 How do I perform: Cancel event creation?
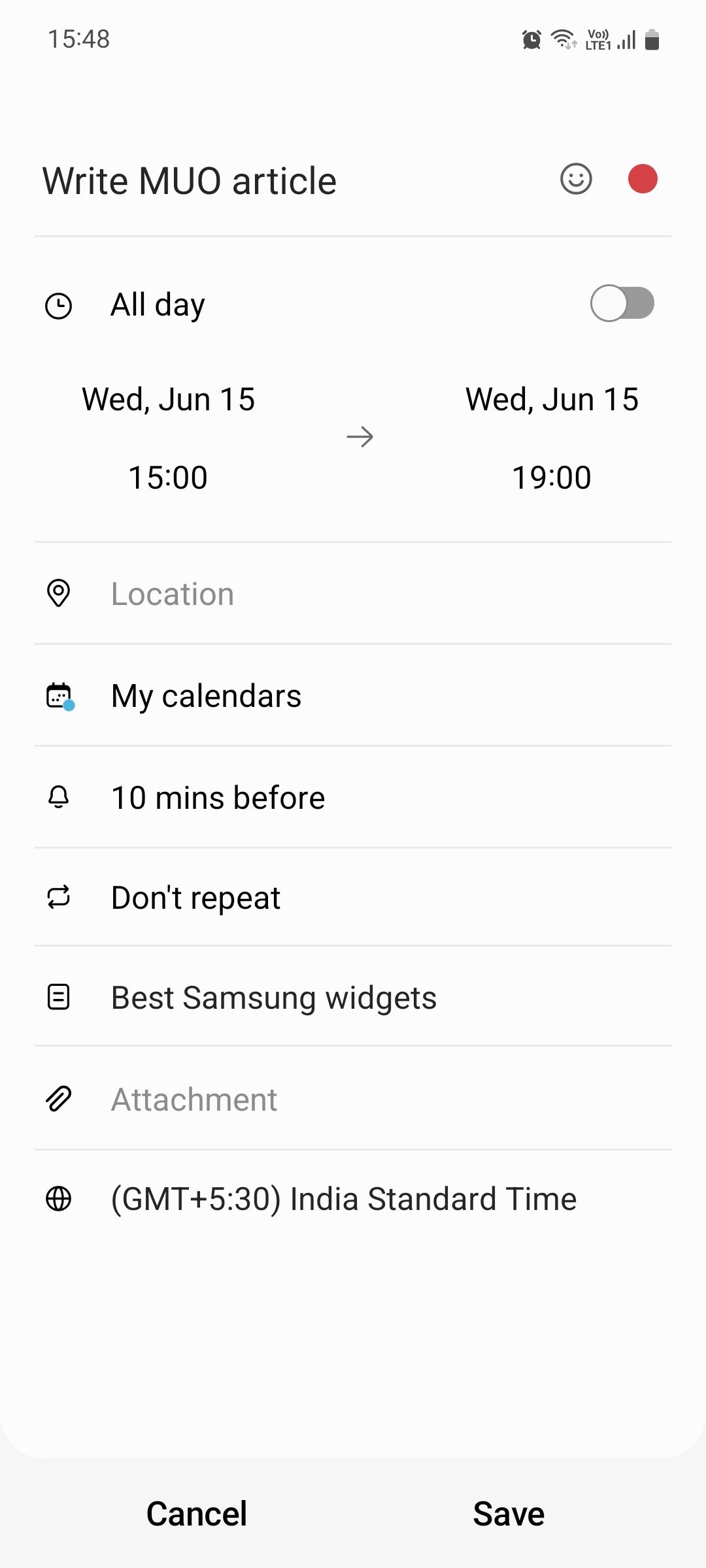click(x=197, y=1513)
